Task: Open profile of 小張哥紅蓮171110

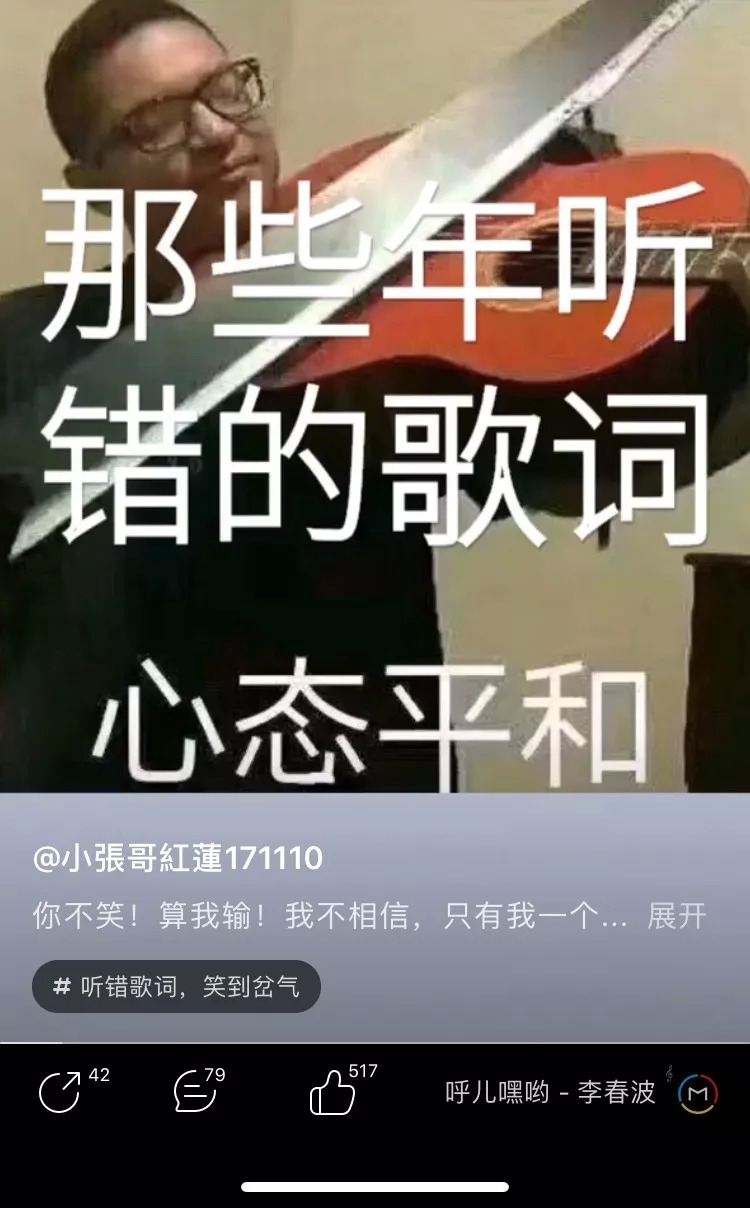Action: coord(178,858)
